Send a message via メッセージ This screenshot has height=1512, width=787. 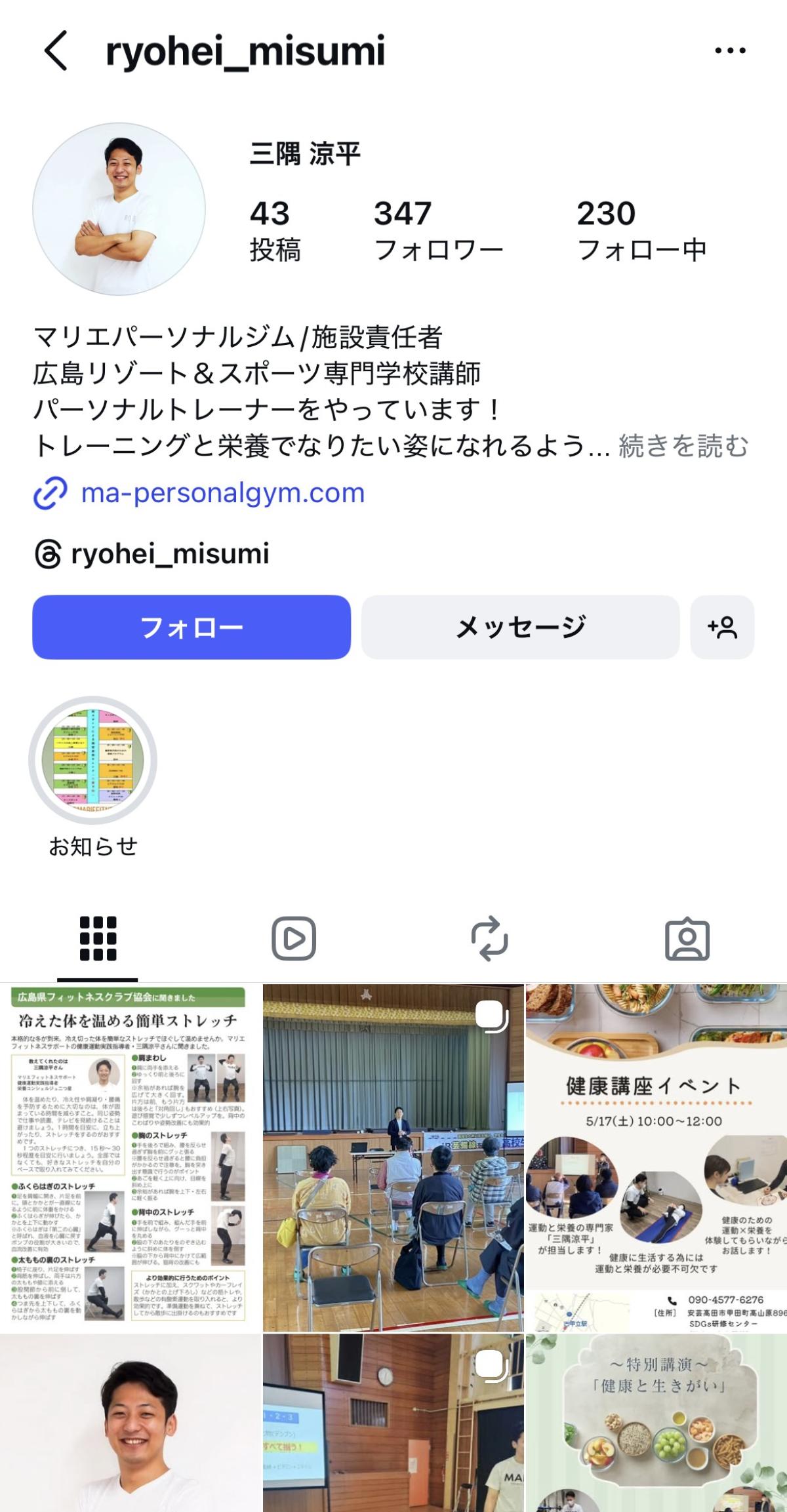click(x=520, y=627)
